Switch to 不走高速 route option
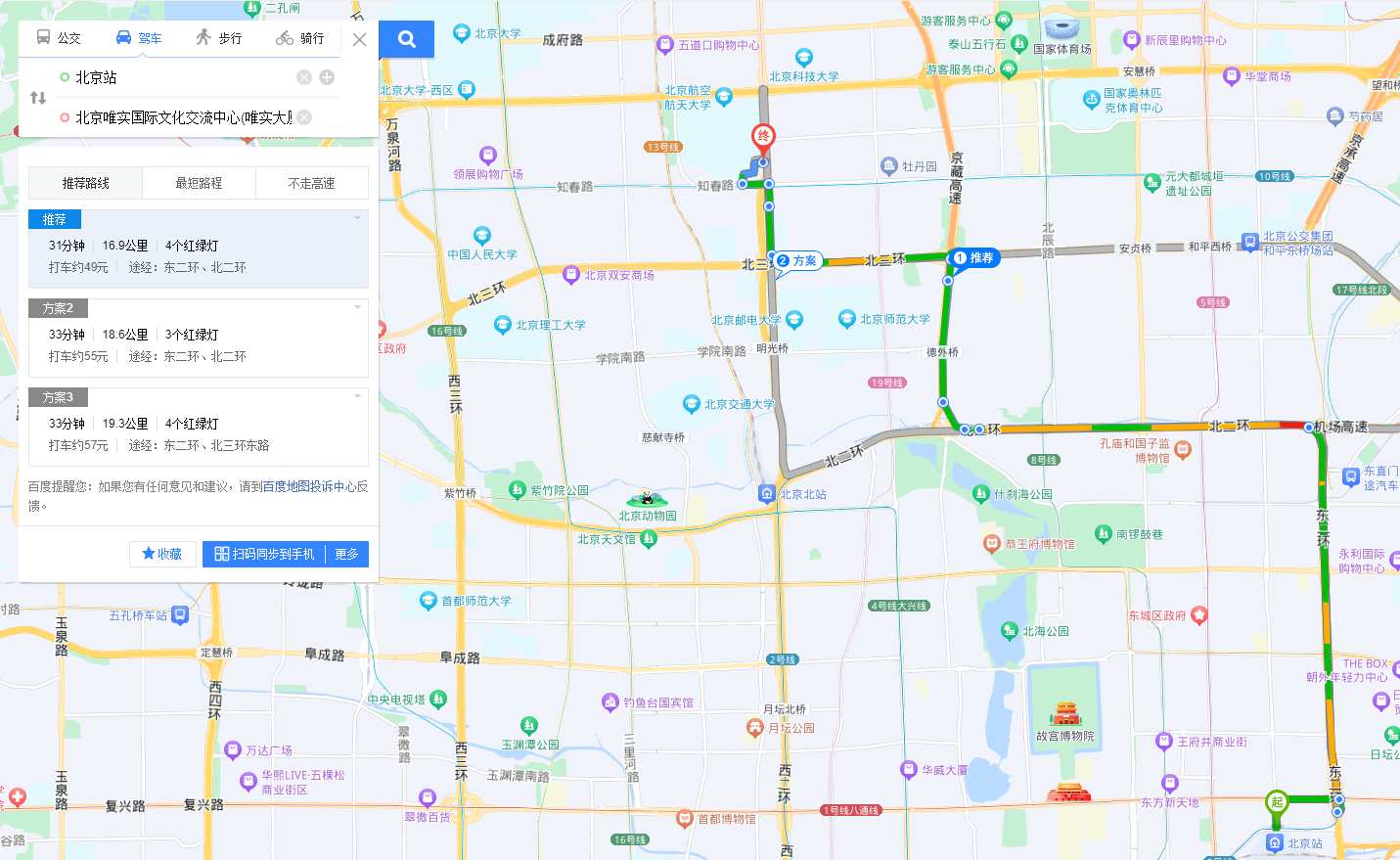Screen dimensions: 1400x860 [311, 183]
